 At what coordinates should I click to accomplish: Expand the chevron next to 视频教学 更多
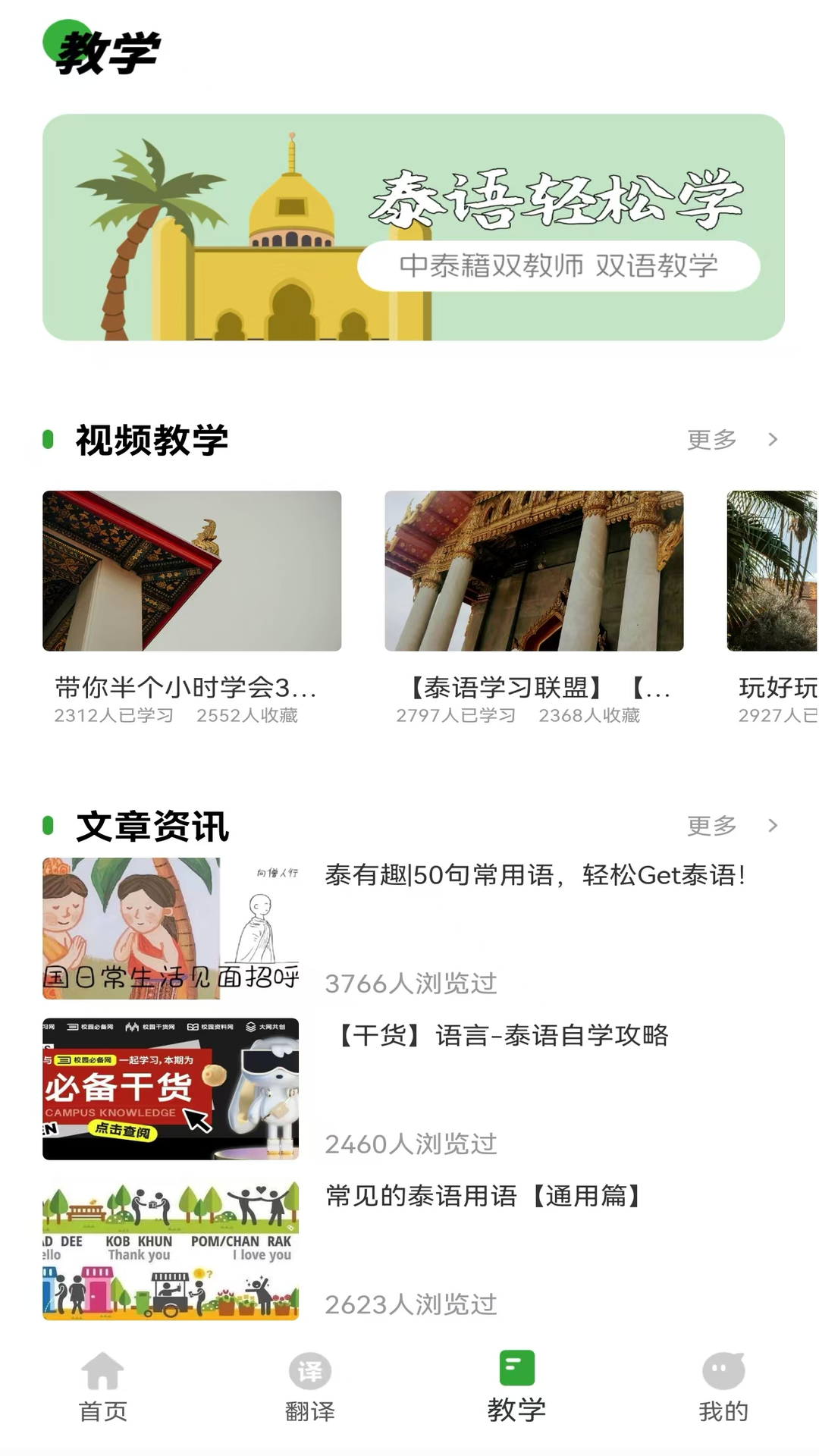(773, 440)
